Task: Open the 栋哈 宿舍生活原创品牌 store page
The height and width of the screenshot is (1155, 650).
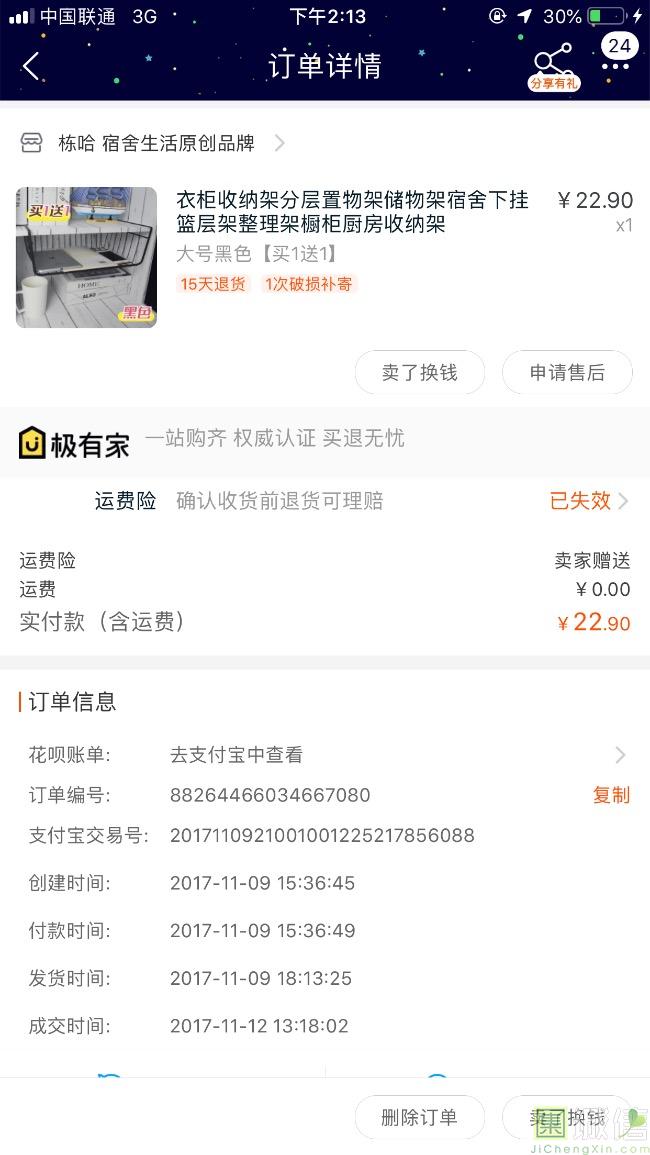Action: pos(155,143)
